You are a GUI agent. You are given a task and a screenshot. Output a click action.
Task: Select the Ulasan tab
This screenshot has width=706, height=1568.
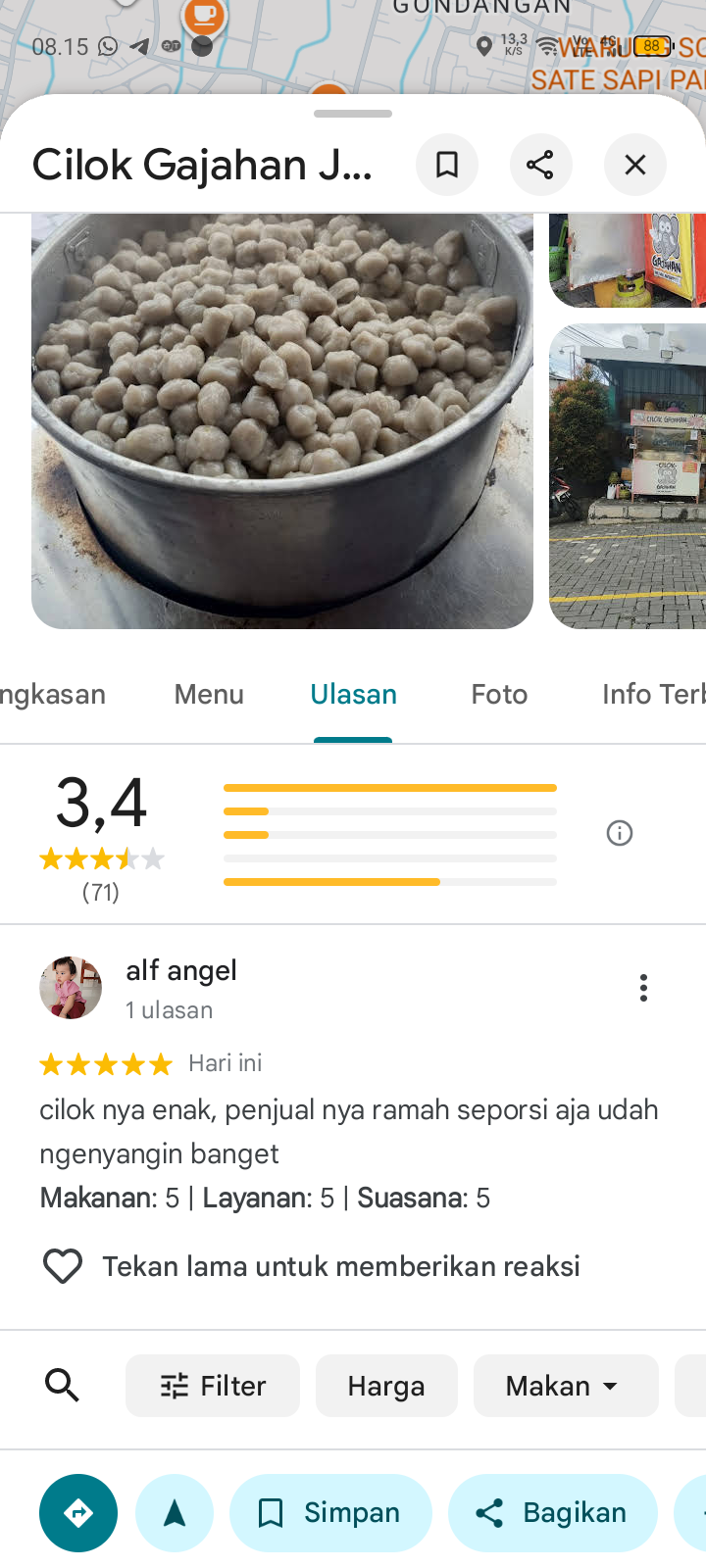point(353,694)
